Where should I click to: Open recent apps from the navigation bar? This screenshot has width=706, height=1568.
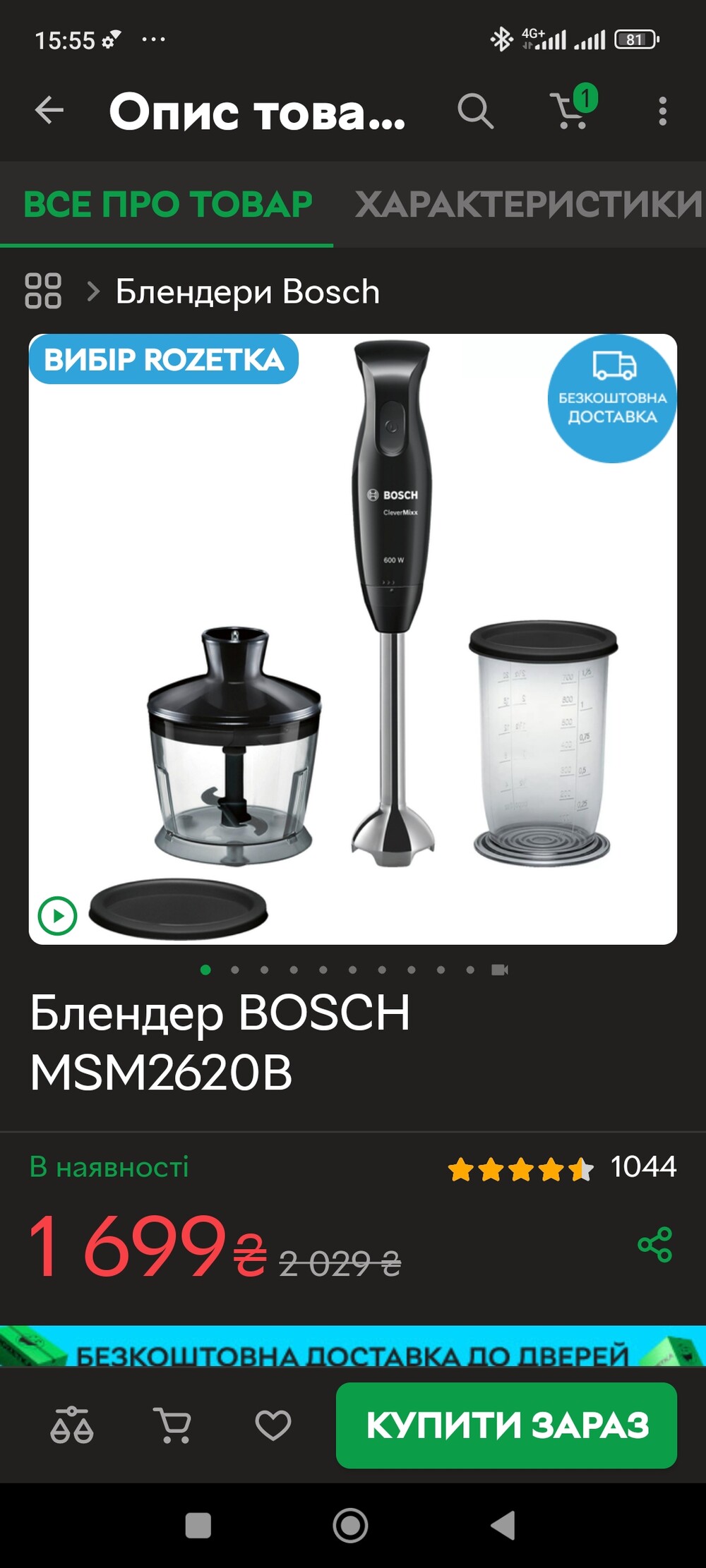point(198,1525)
